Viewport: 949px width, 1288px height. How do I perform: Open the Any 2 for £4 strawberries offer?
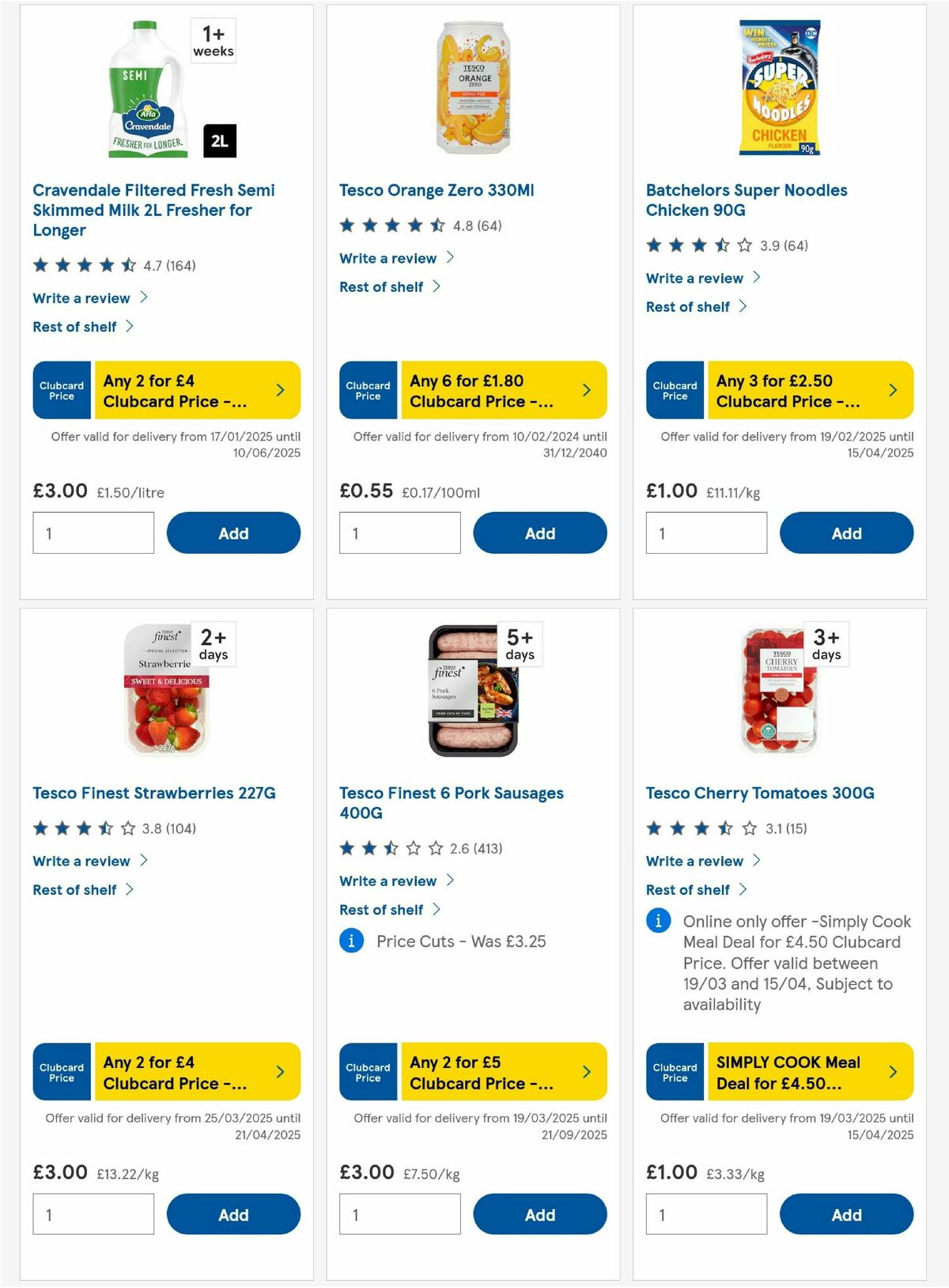click(x=190, y=1071)
